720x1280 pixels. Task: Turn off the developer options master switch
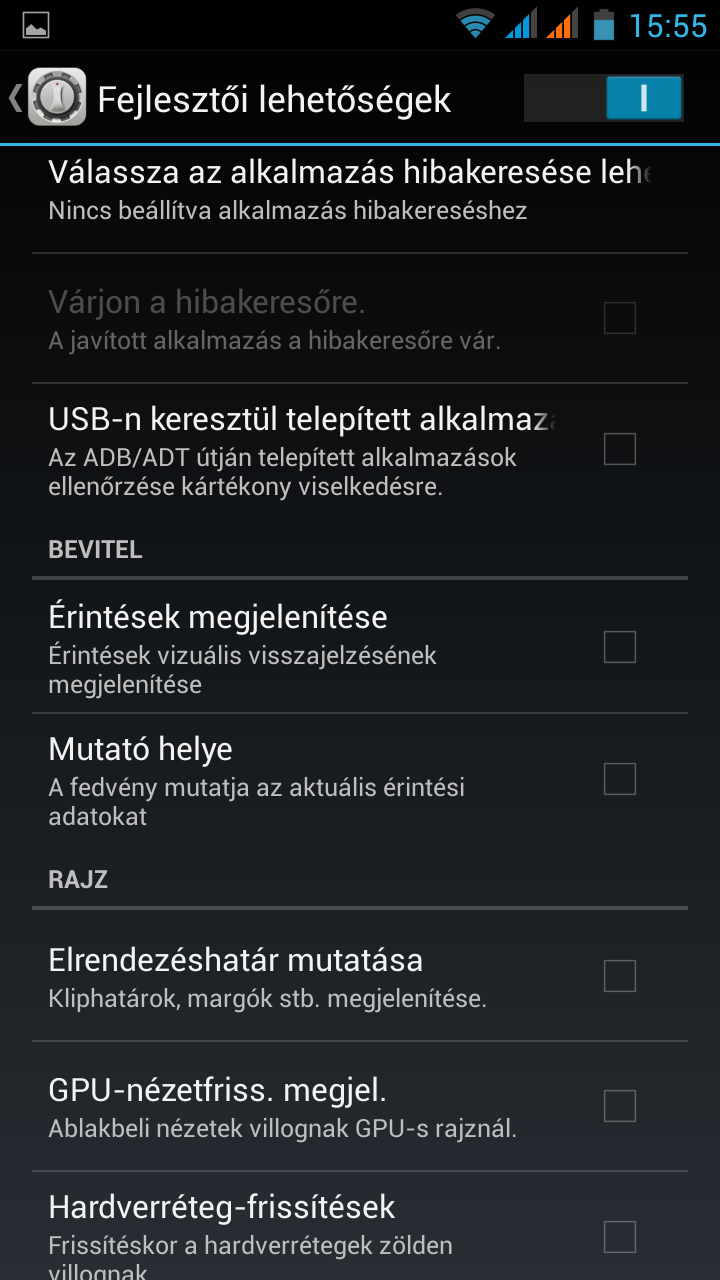603,98
